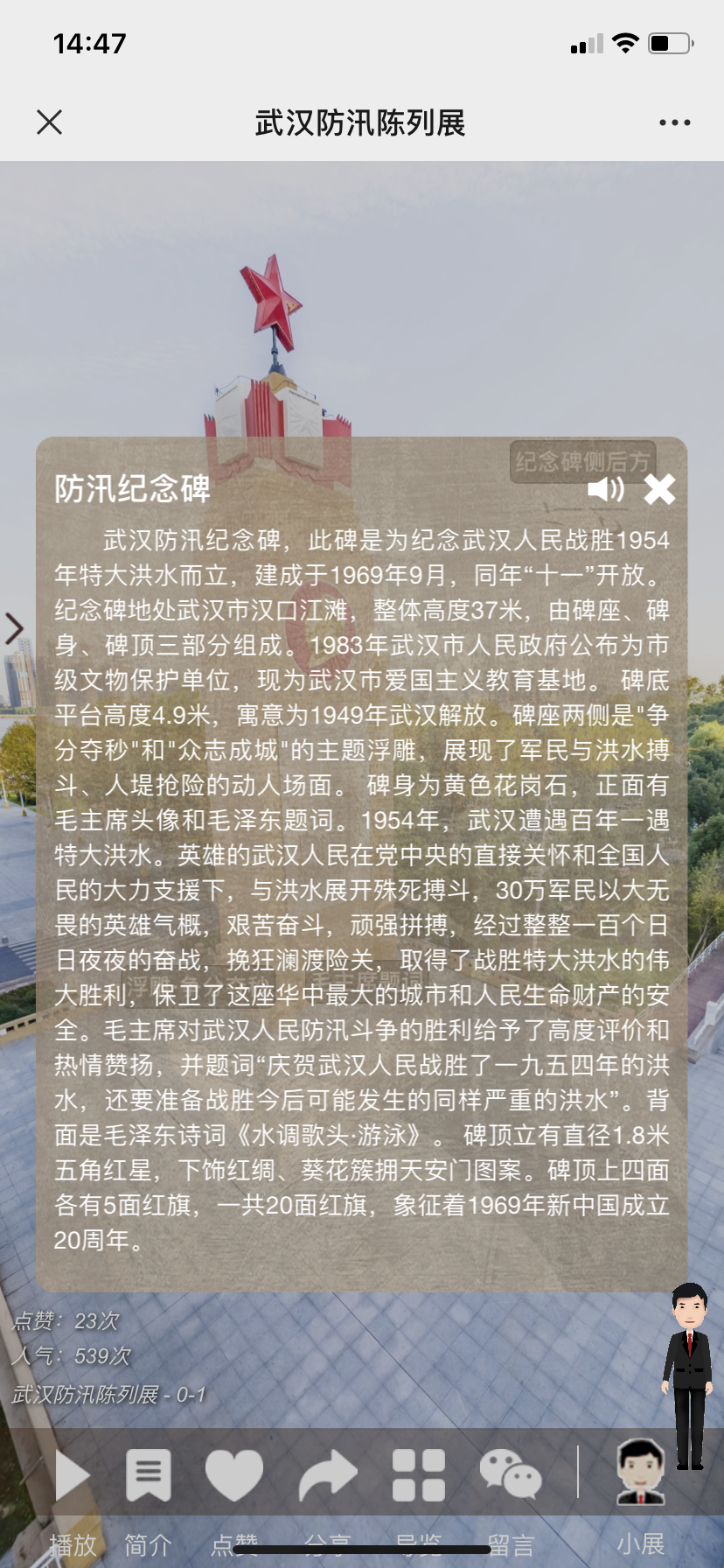
Task: Leave a comment with 留言
Action: (x=511, y=1476)
